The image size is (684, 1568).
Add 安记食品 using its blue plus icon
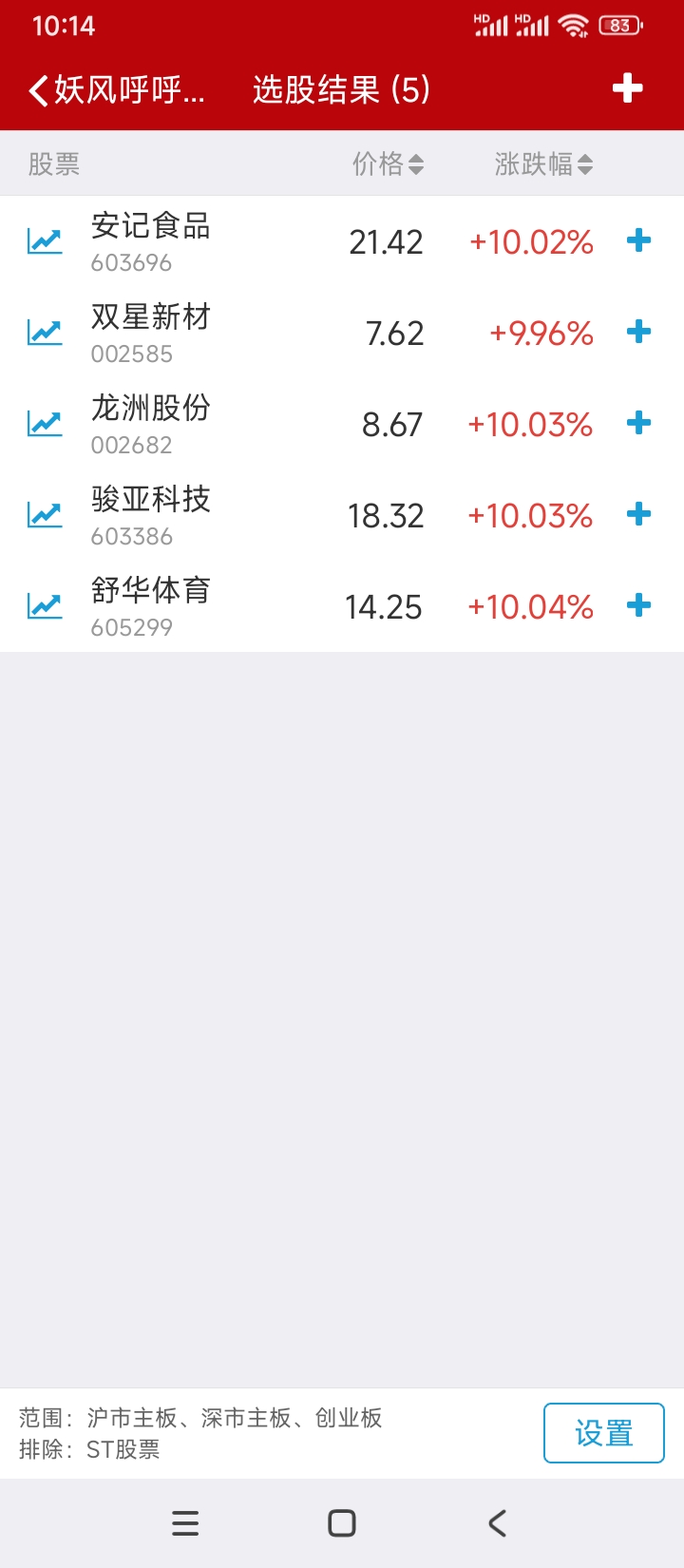(x=640, y=240)
